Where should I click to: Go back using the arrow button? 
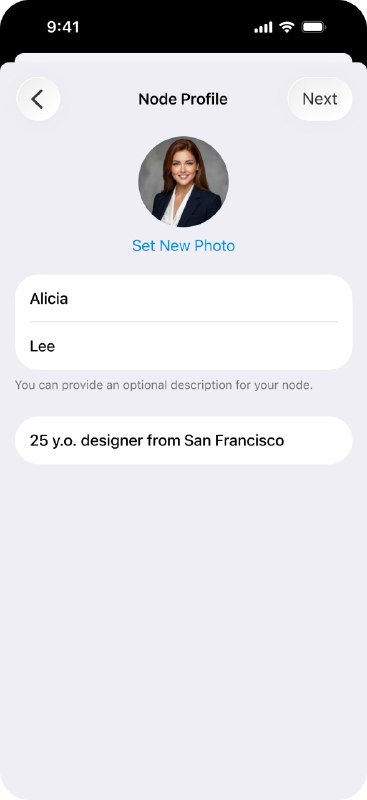38,99
